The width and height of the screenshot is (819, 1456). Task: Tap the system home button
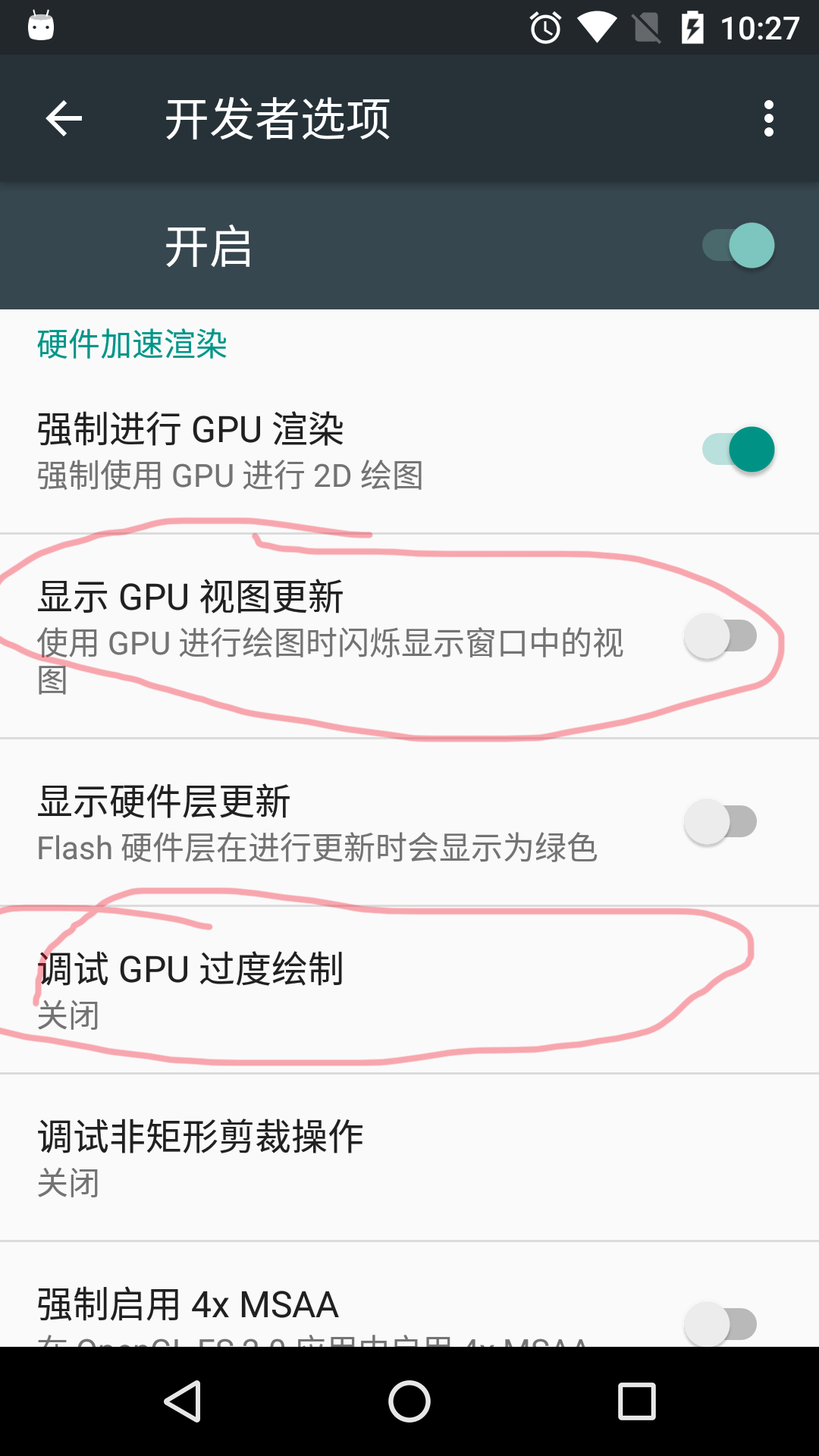[x=409, y=1401]
